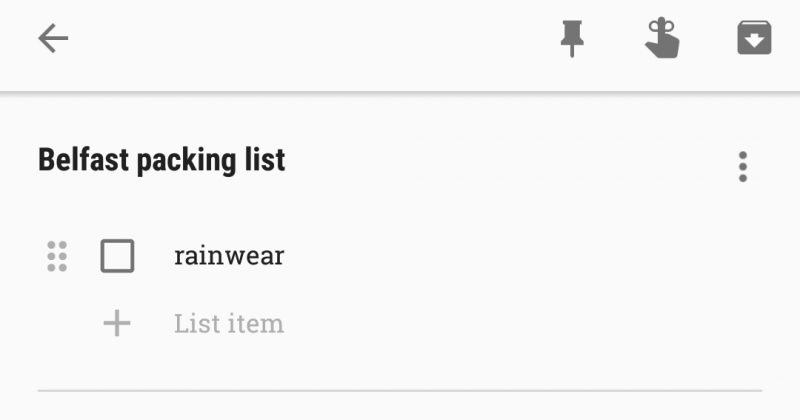Viewport: 800px width, 420px height.
Task: Add a new List item
Action: pyautogui.click(x=228, y=324)
